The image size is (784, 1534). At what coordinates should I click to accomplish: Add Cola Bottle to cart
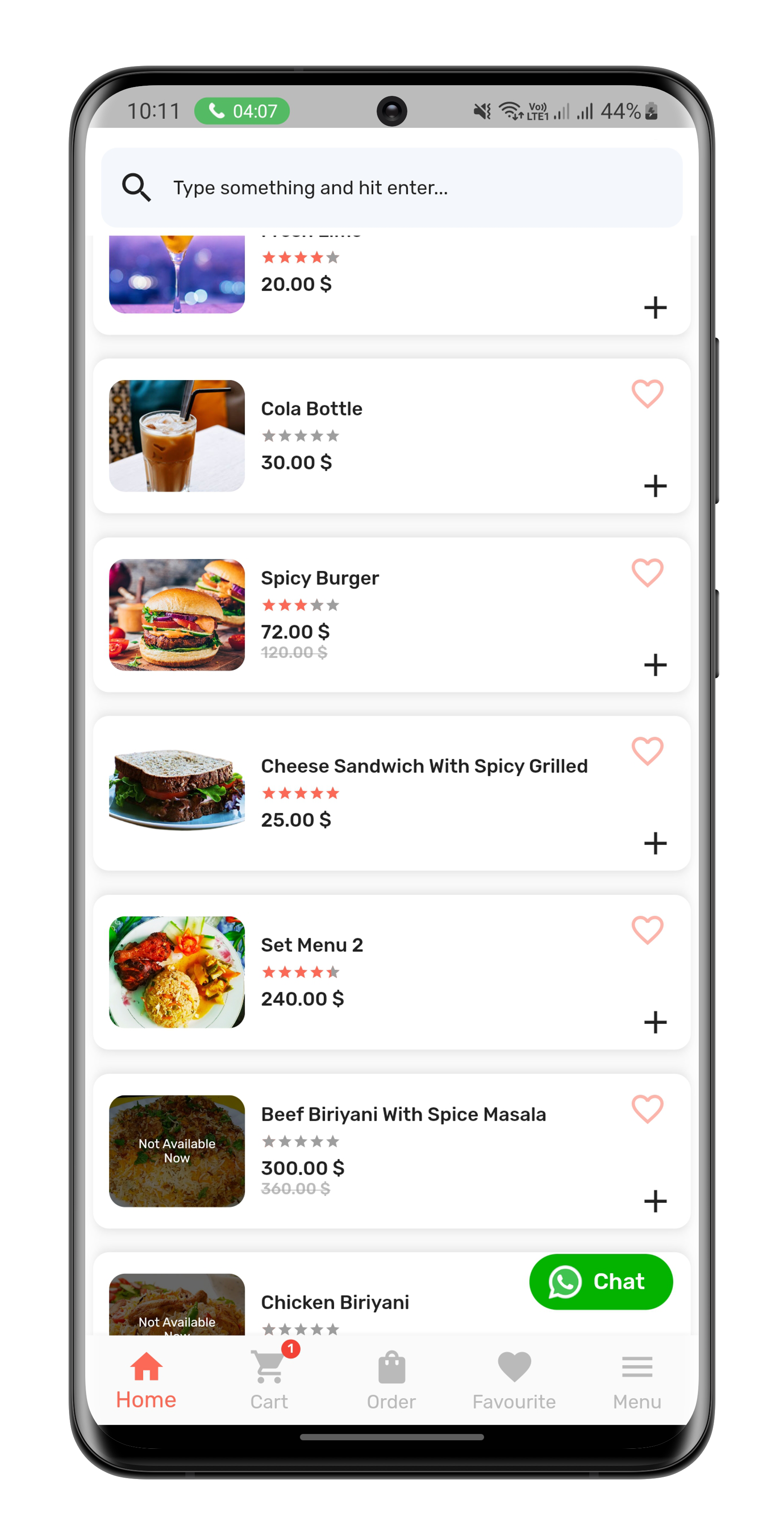655,486
